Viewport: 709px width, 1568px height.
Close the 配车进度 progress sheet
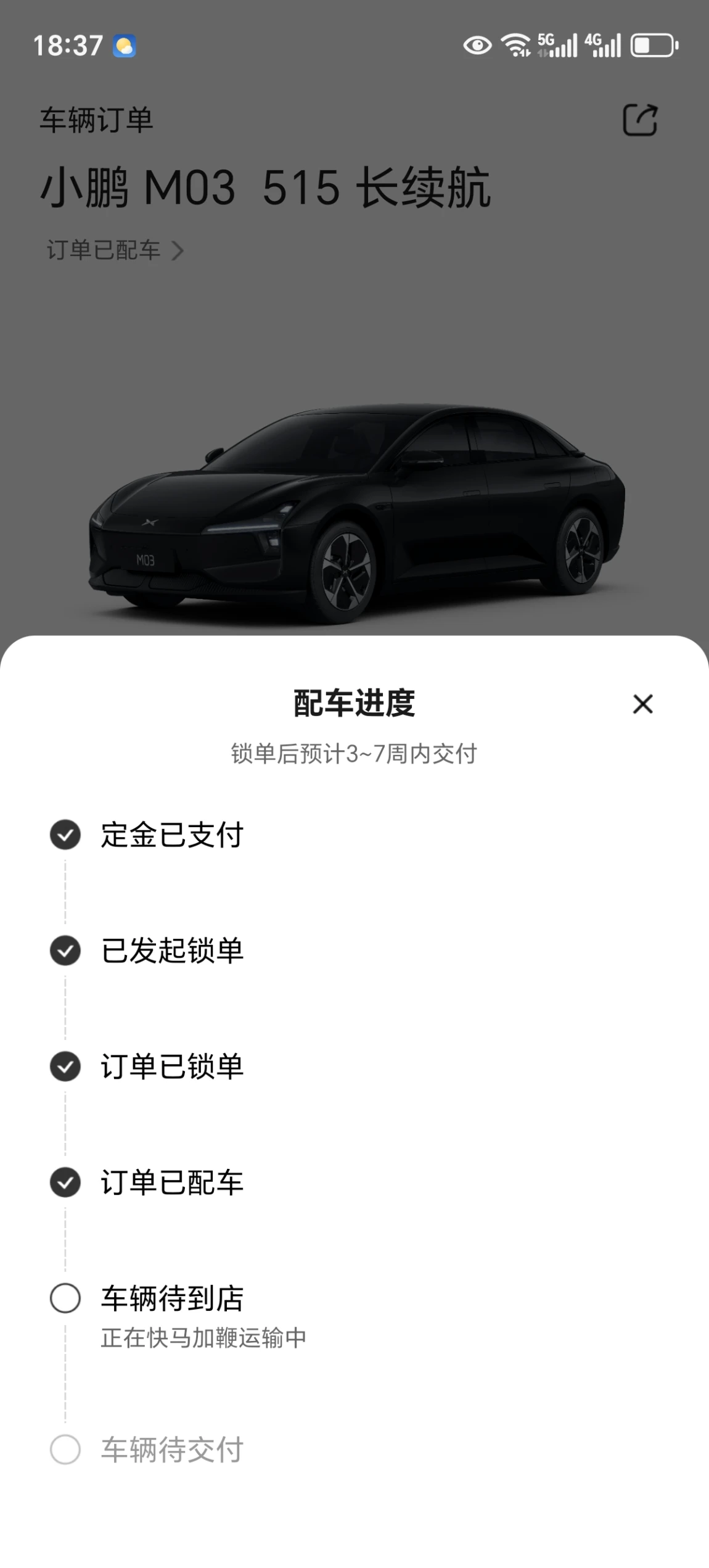pyautogui.click(x=642, y=704)
